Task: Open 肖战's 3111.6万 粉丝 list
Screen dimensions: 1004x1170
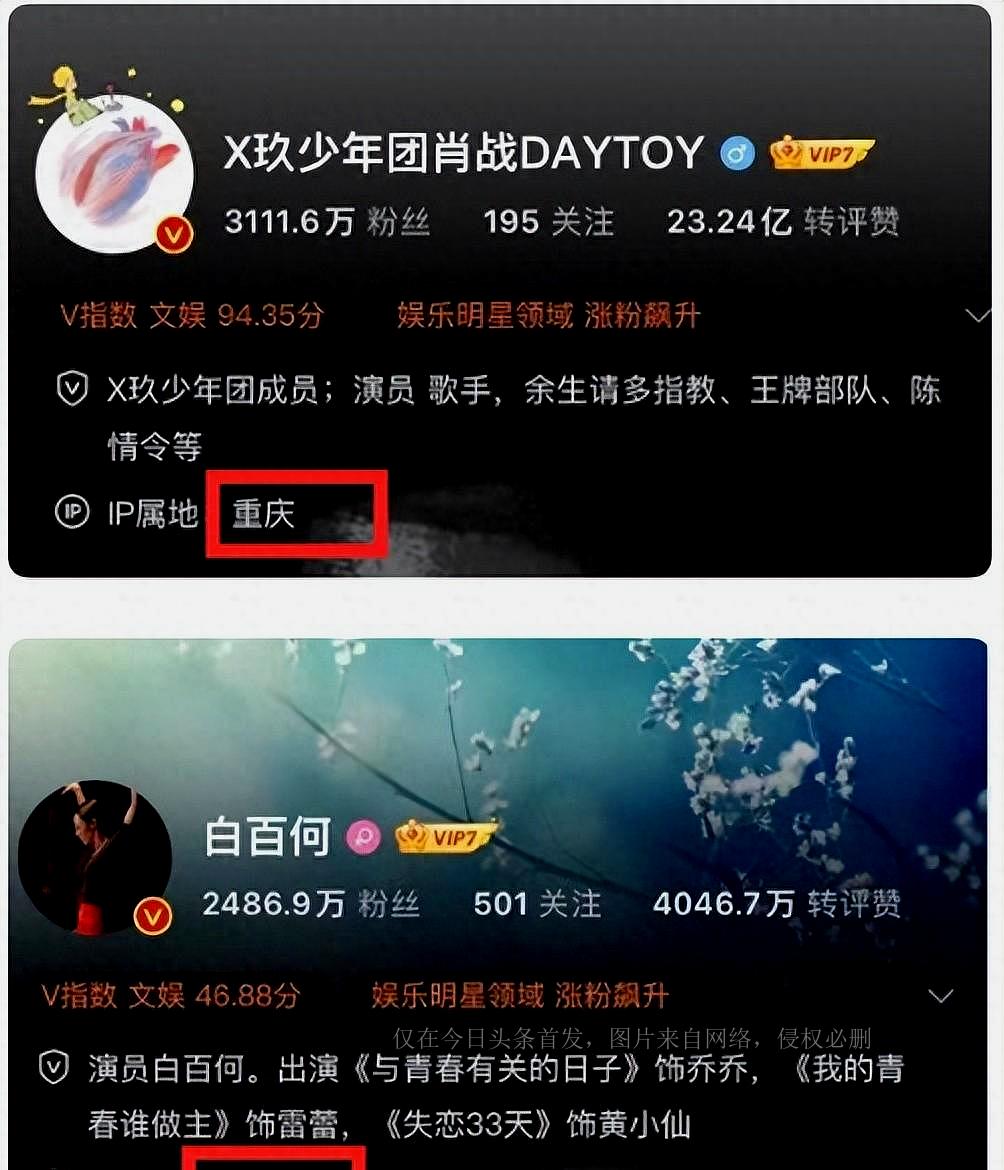Action: (x=328, y=222)
